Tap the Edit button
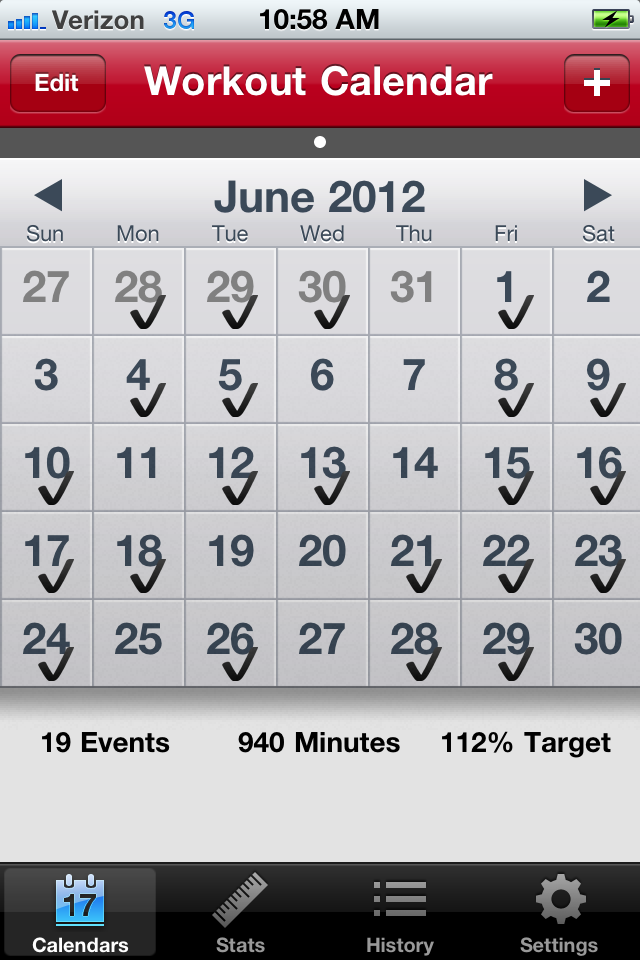This screenshot has height=960, width=640. 57,83
